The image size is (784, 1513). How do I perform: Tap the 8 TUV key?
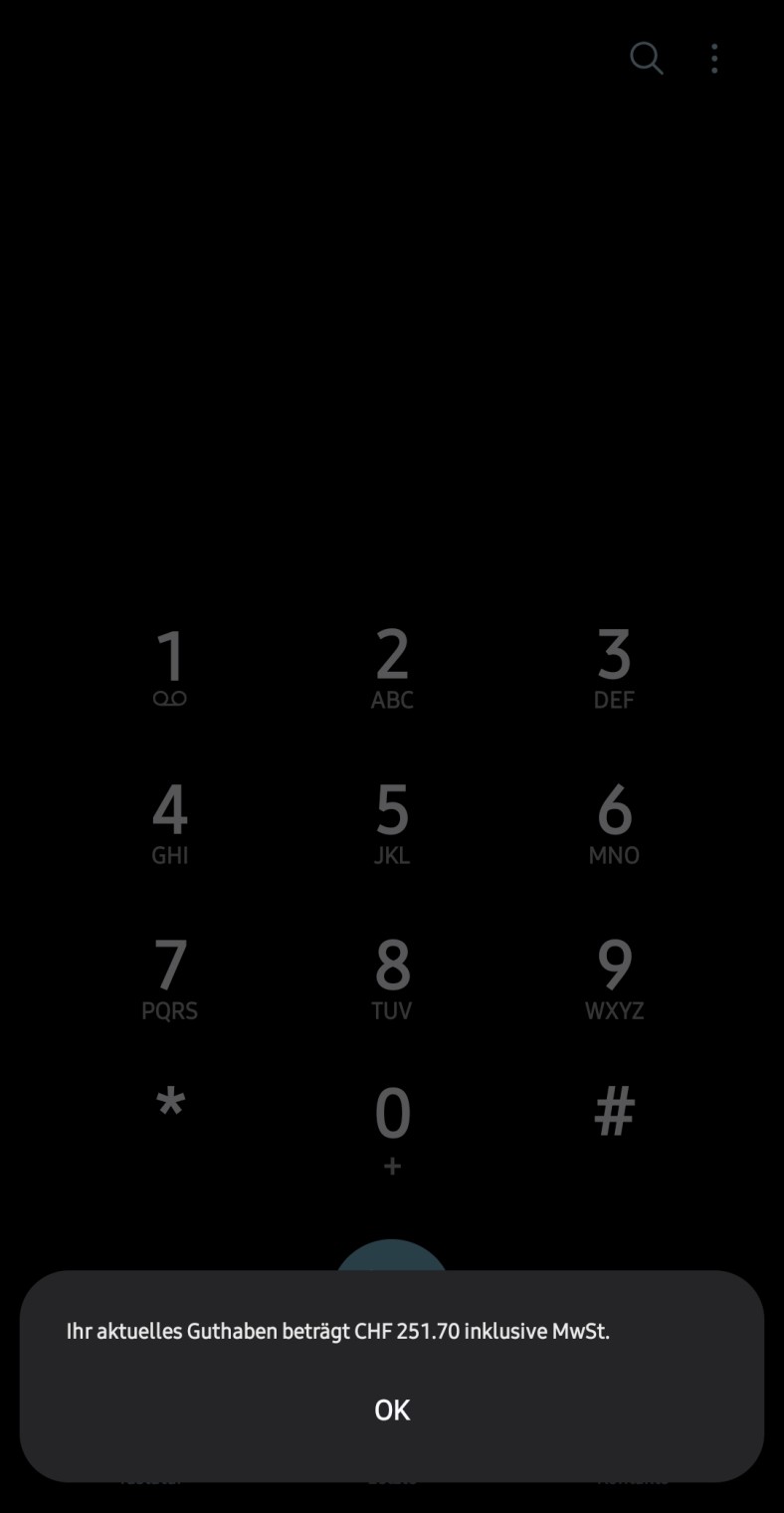392,978
